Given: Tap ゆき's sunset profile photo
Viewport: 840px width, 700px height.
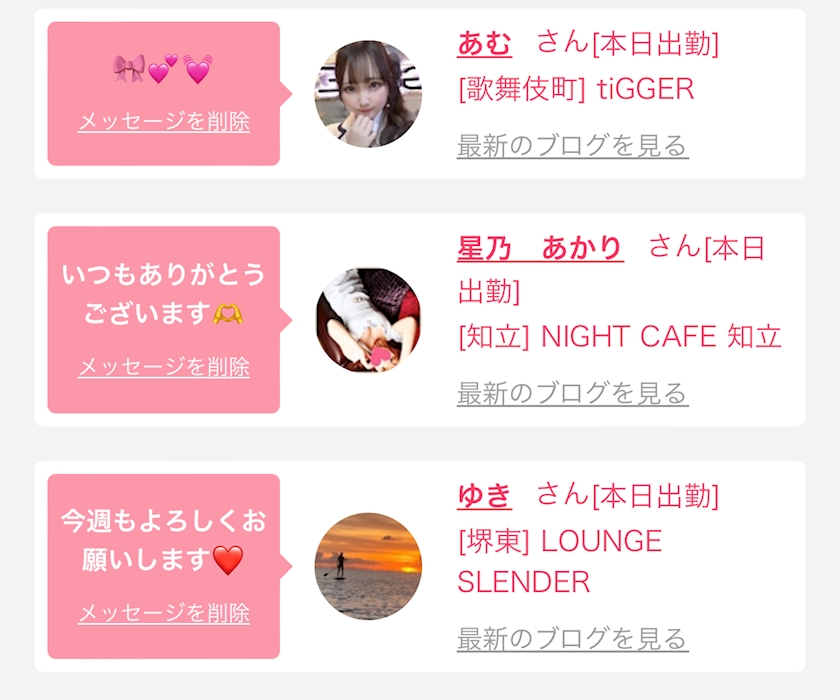Looking at the screenshot, I should [368, 566].
